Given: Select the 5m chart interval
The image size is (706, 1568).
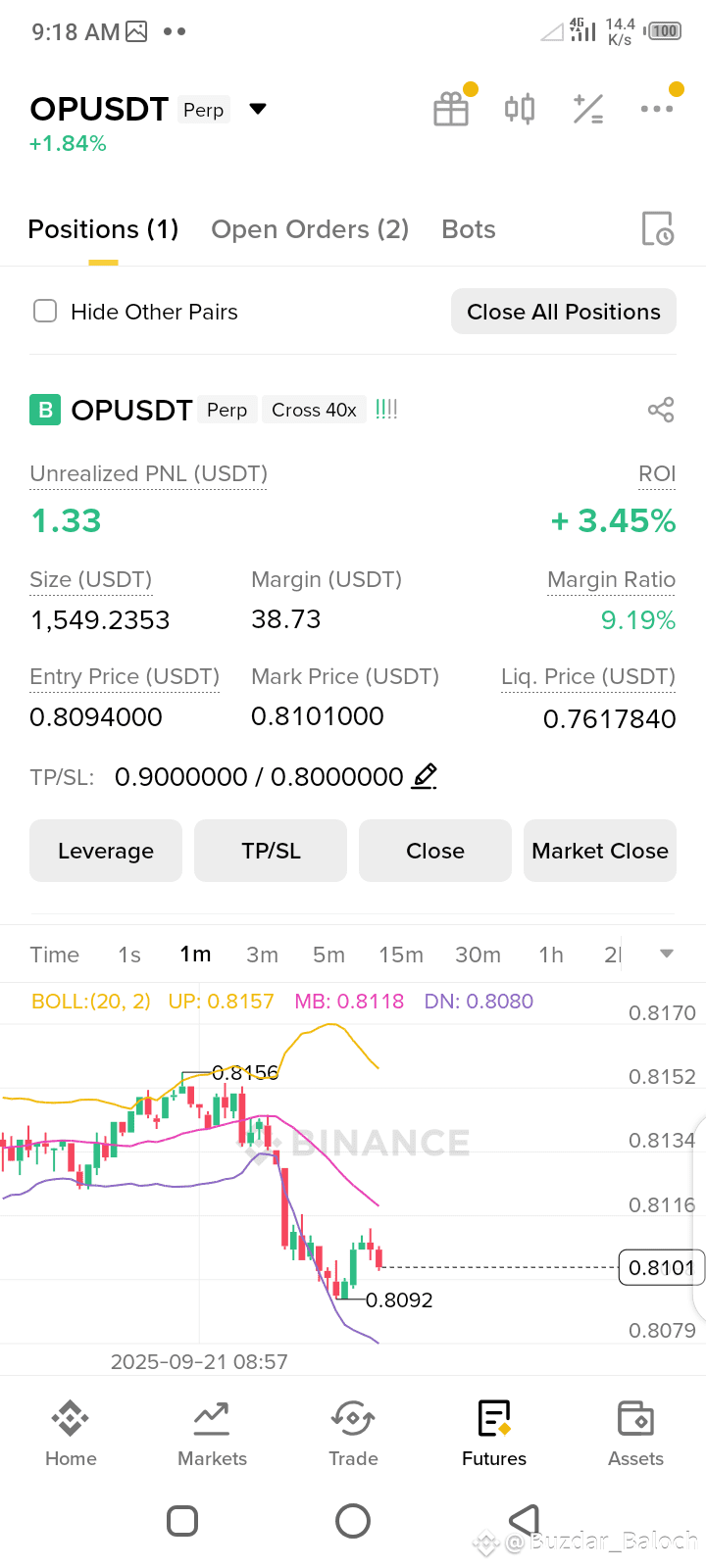Looking at the screenshot, I should 328,955.
